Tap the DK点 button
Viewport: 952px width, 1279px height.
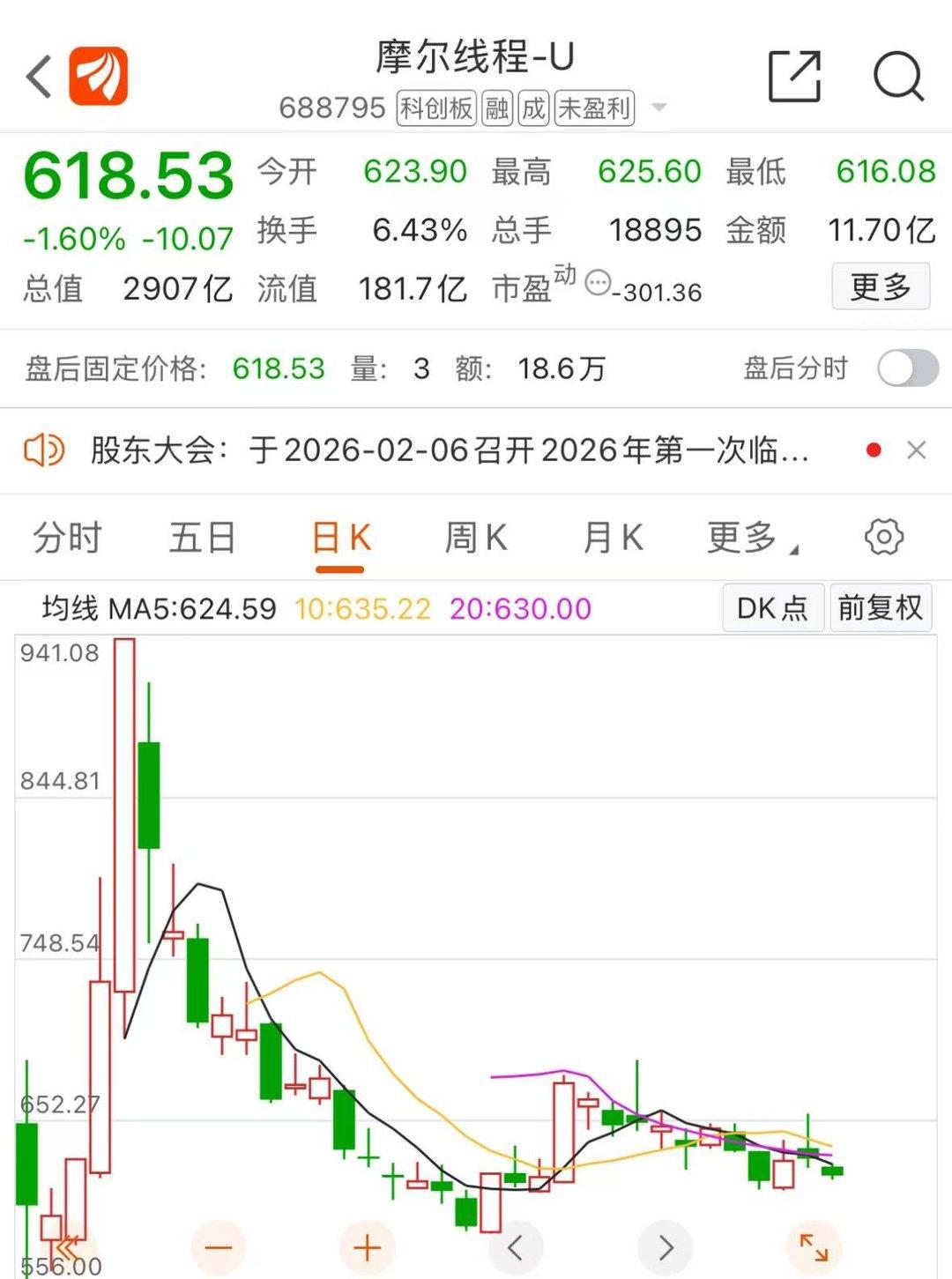coord(772,608)
